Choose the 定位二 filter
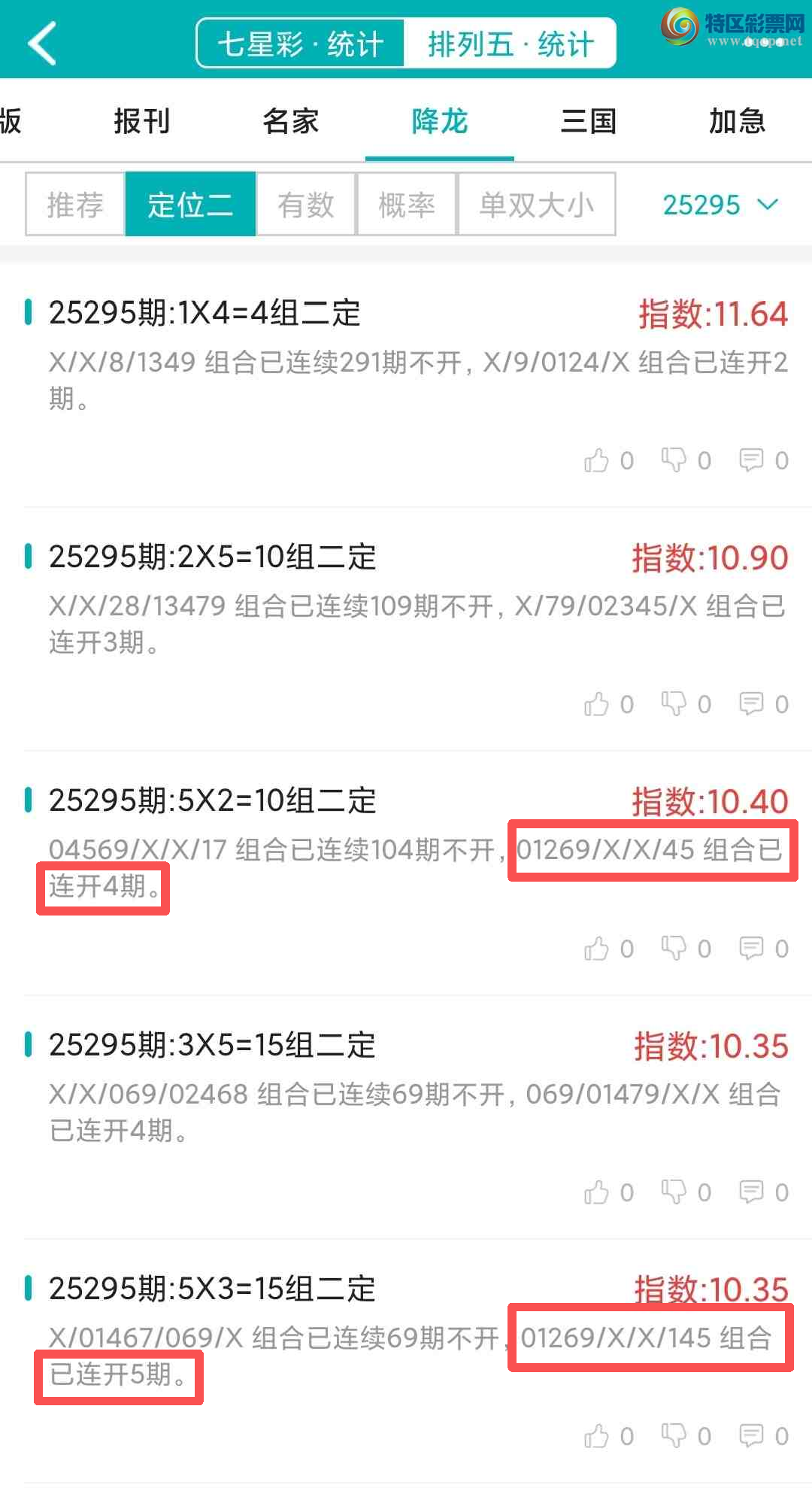Viewport: 812px width, 1491px height. [190, 205]
